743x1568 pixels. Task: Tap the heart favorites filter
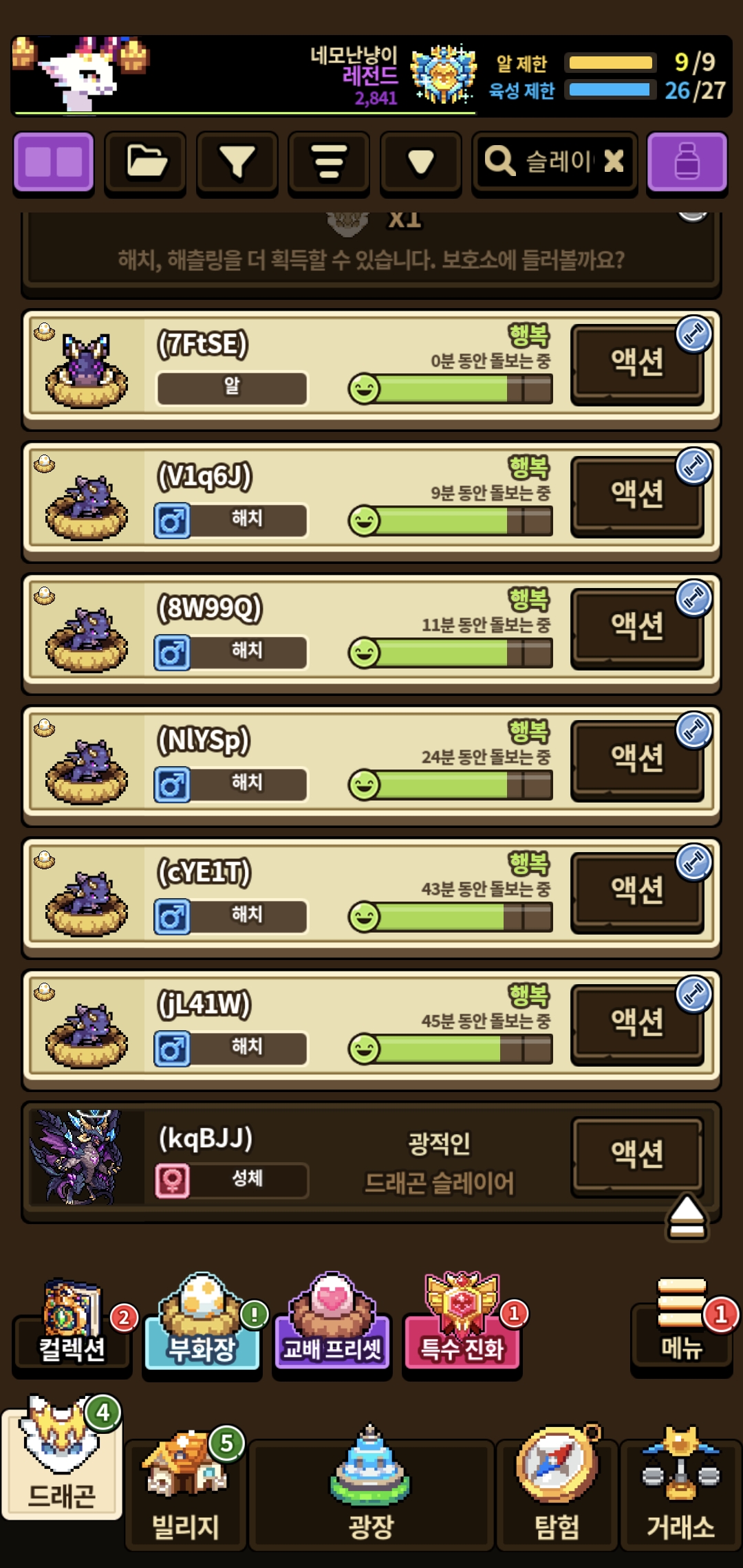tap(421, 162)
